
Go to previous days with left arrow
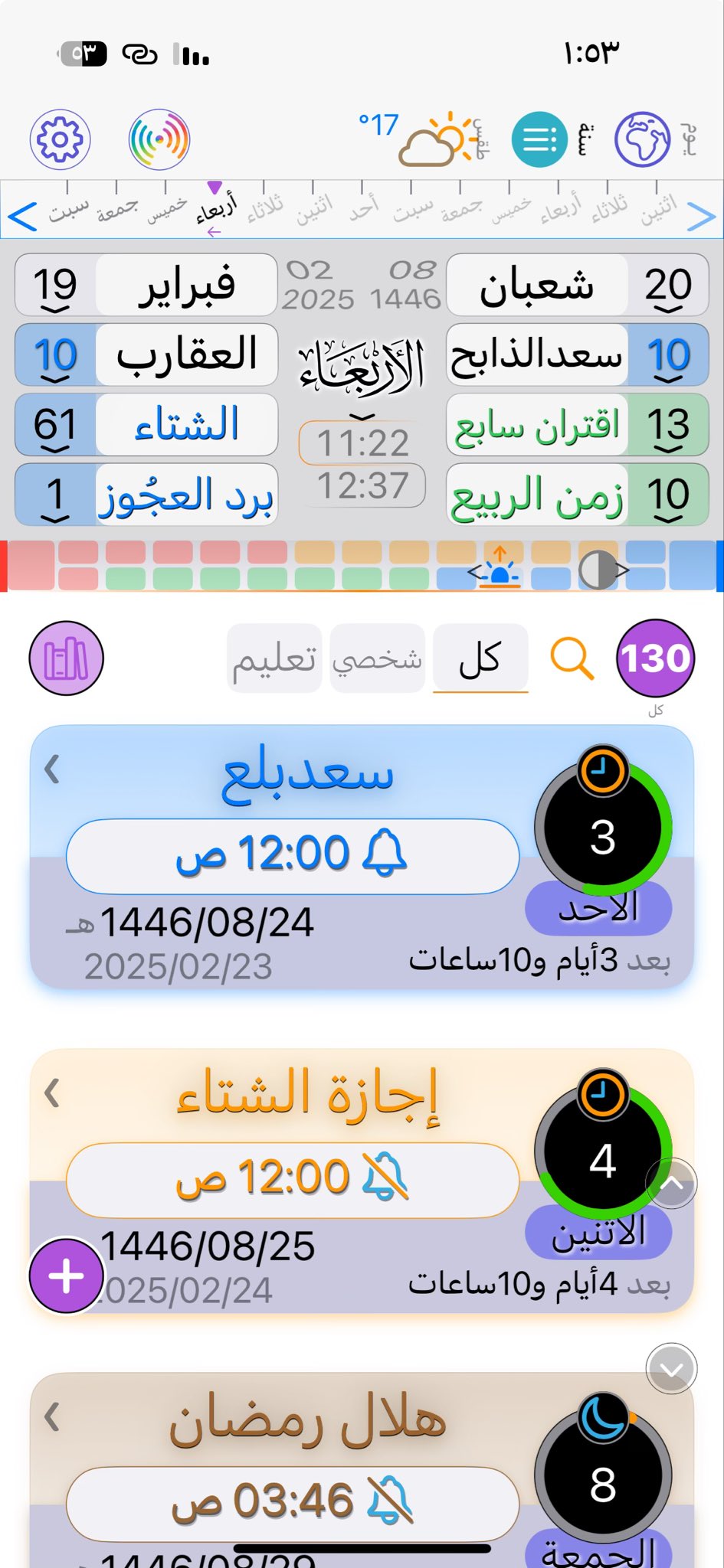pos(22,217)
